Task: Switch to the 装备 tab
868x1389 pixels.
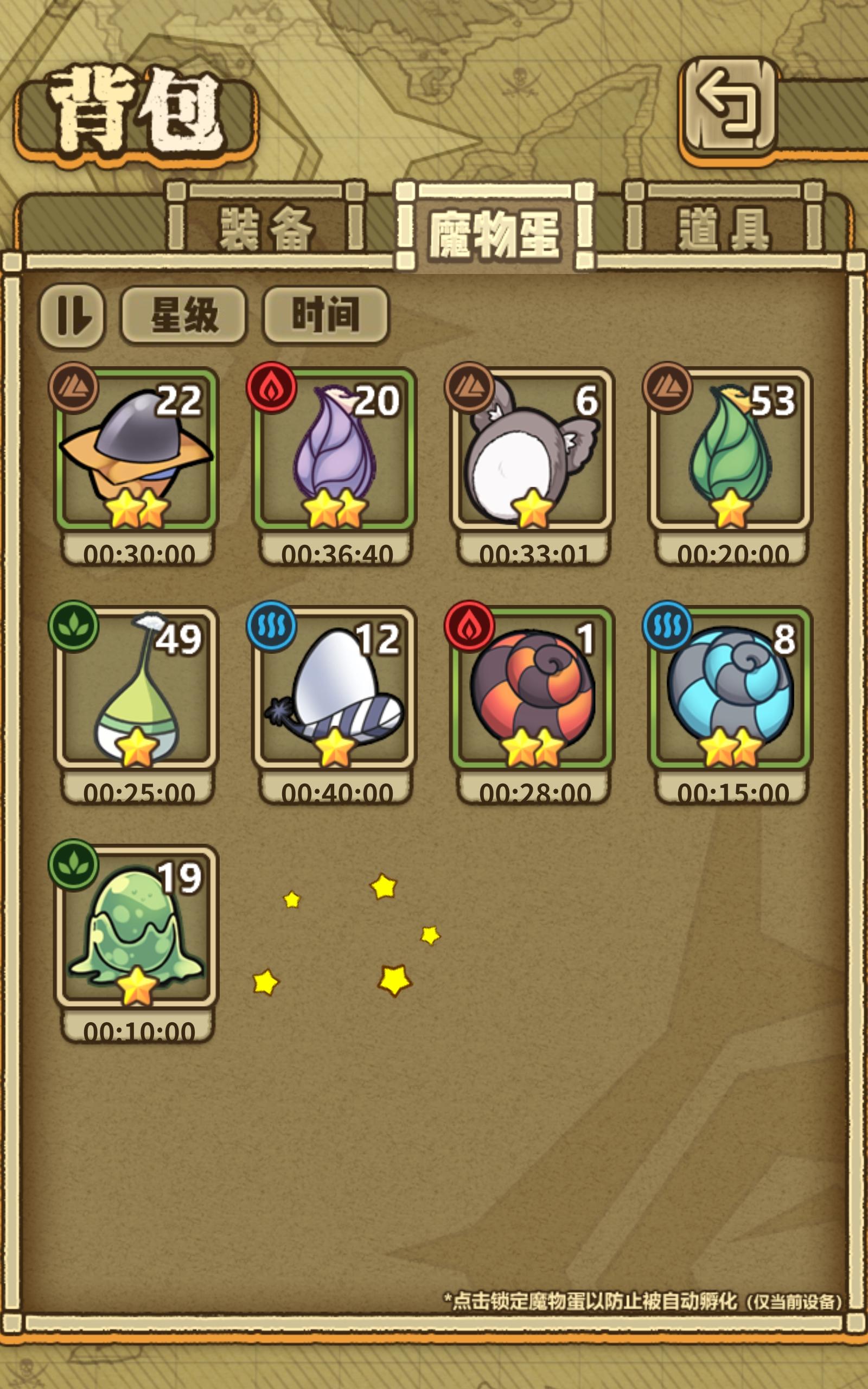Action: 267,228
